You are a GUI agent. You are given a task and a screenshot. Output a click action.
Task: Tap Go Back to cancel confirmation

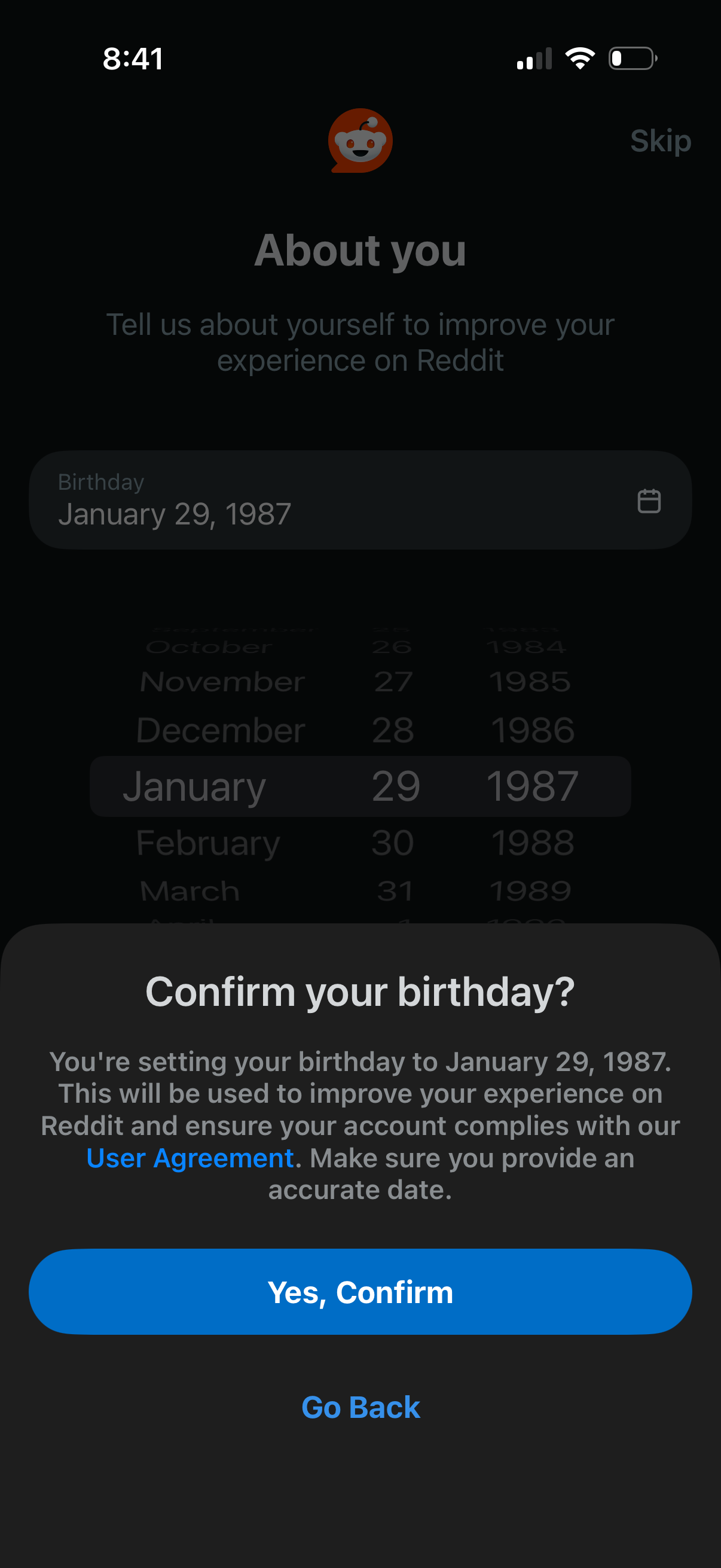tap(360, 1406)
